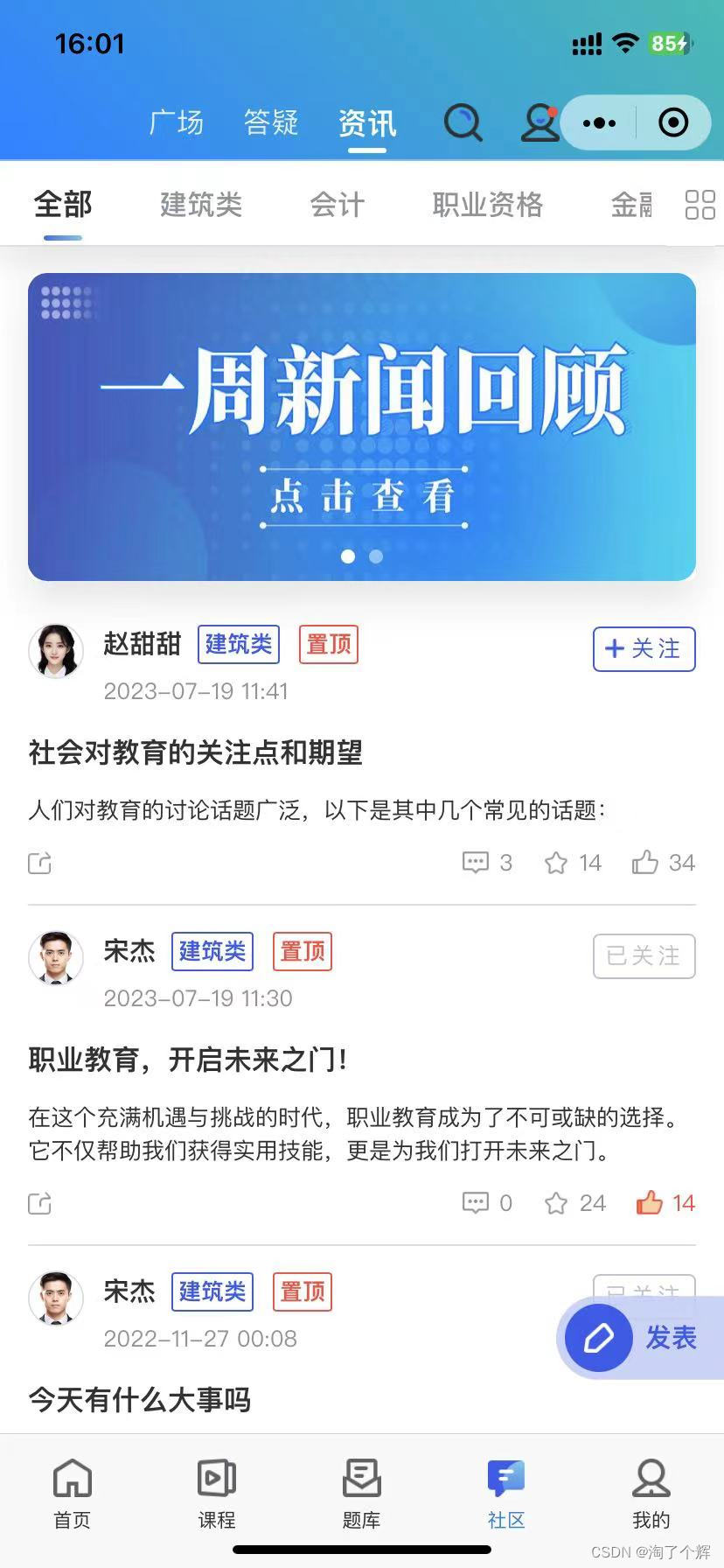The height and width of the screenshot is (1568, 724).
Task: Tap the 发表 publish button
Action: pyautogui.click(x=637, y=1338)
